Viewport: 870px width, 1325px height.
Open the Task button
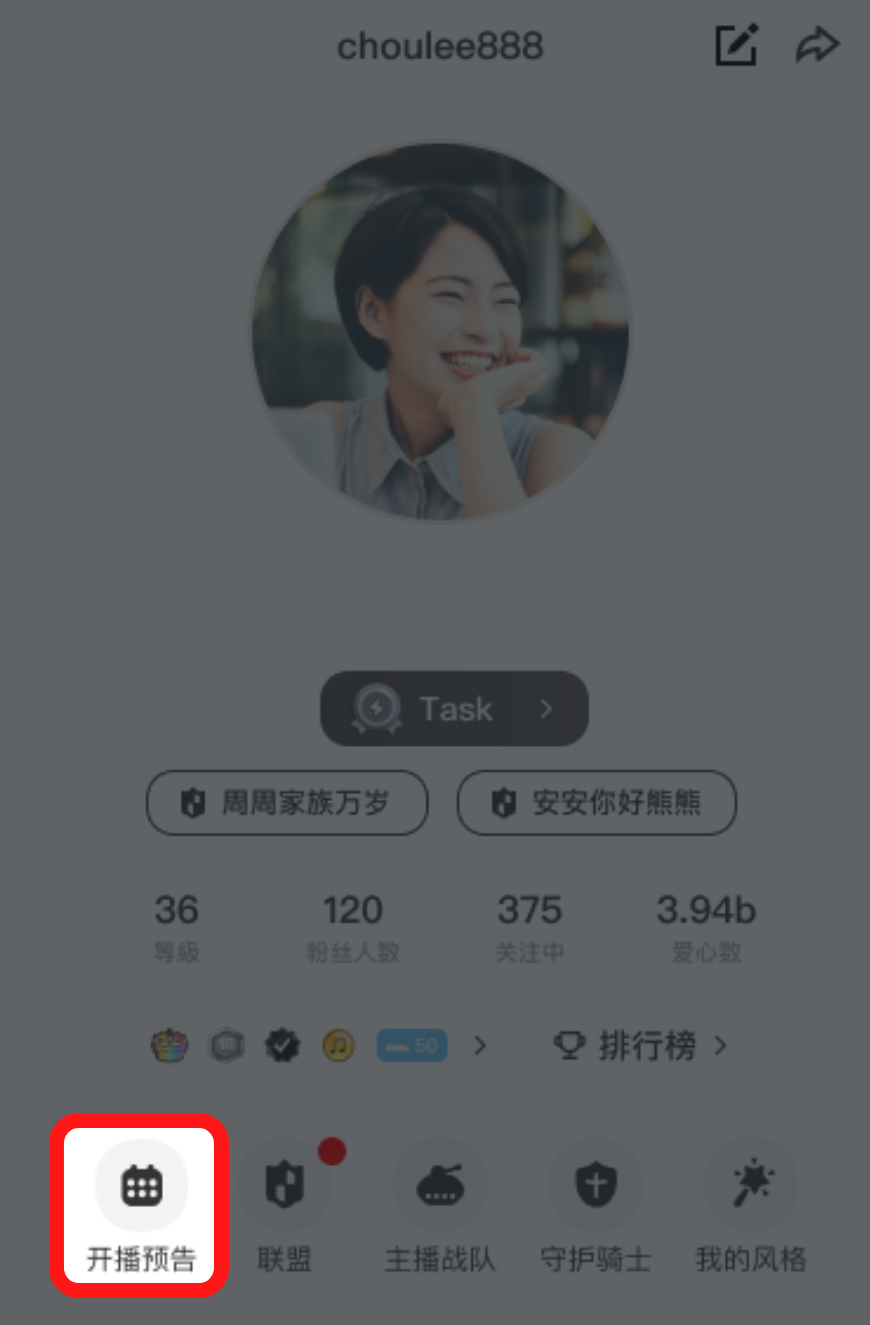[x=454, y=708]
